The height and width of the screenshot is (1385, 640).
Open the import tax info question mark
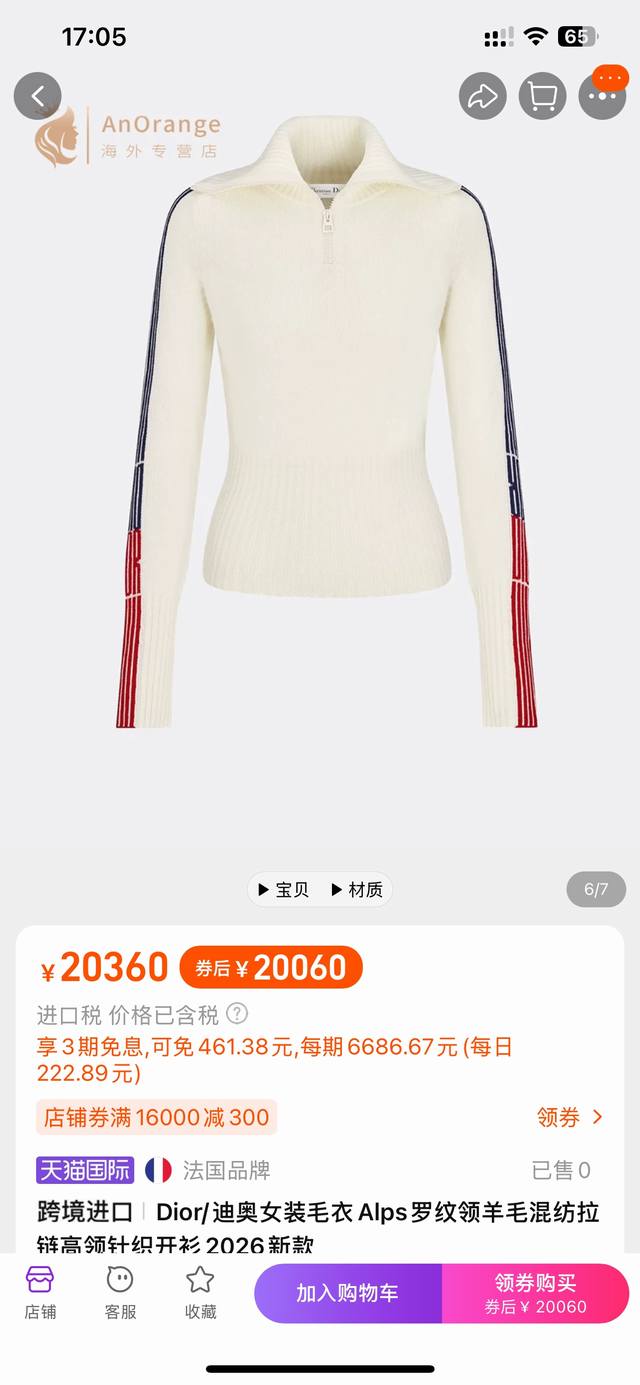click(237, 1014)
